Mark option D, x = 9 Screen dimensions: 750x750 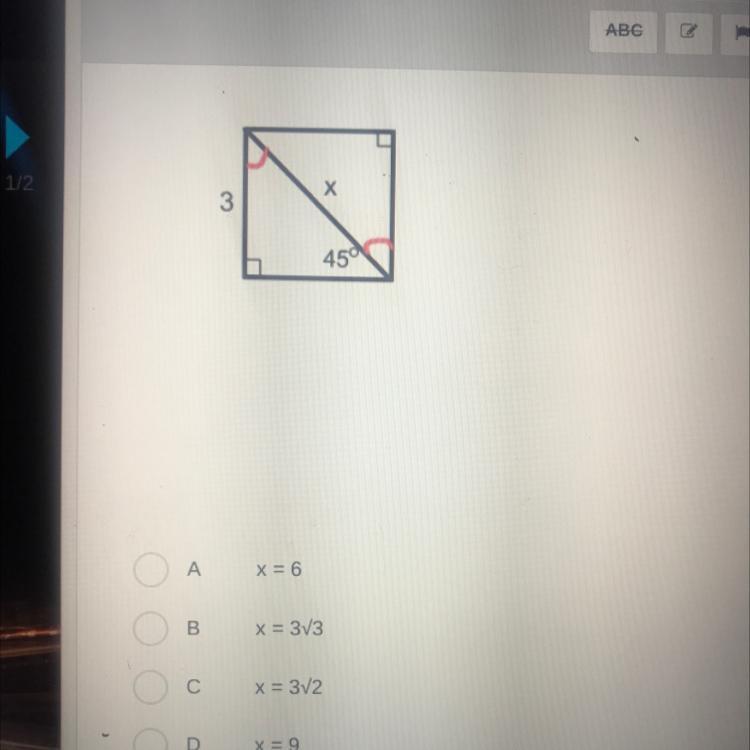tap(151, 742)
